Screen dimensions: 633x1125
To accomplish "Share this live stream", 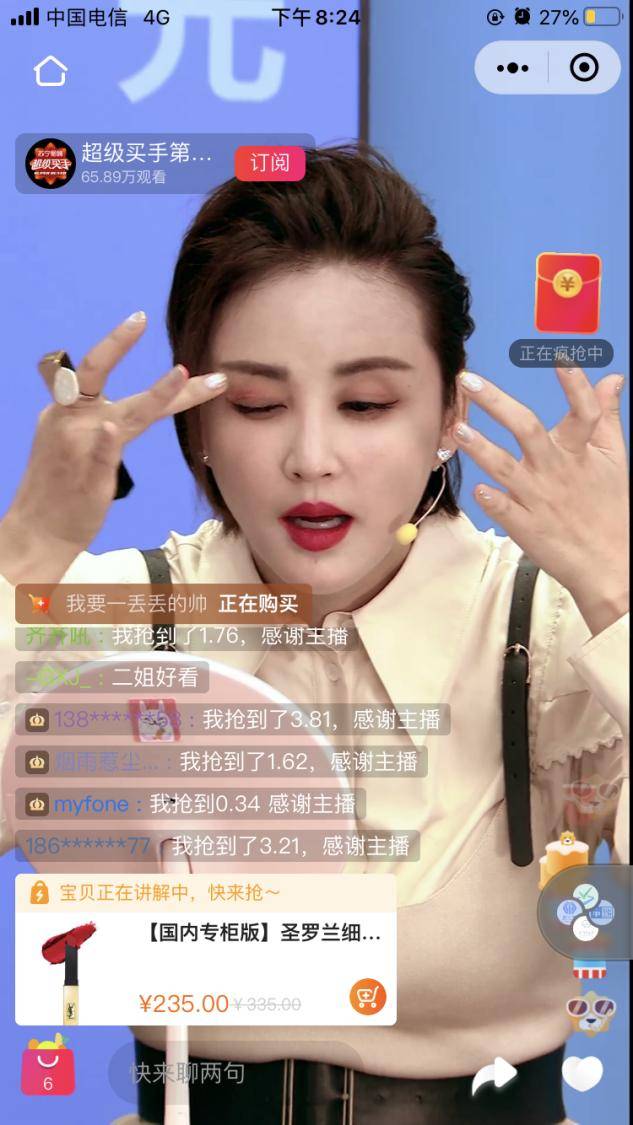I will [493, 1075].
